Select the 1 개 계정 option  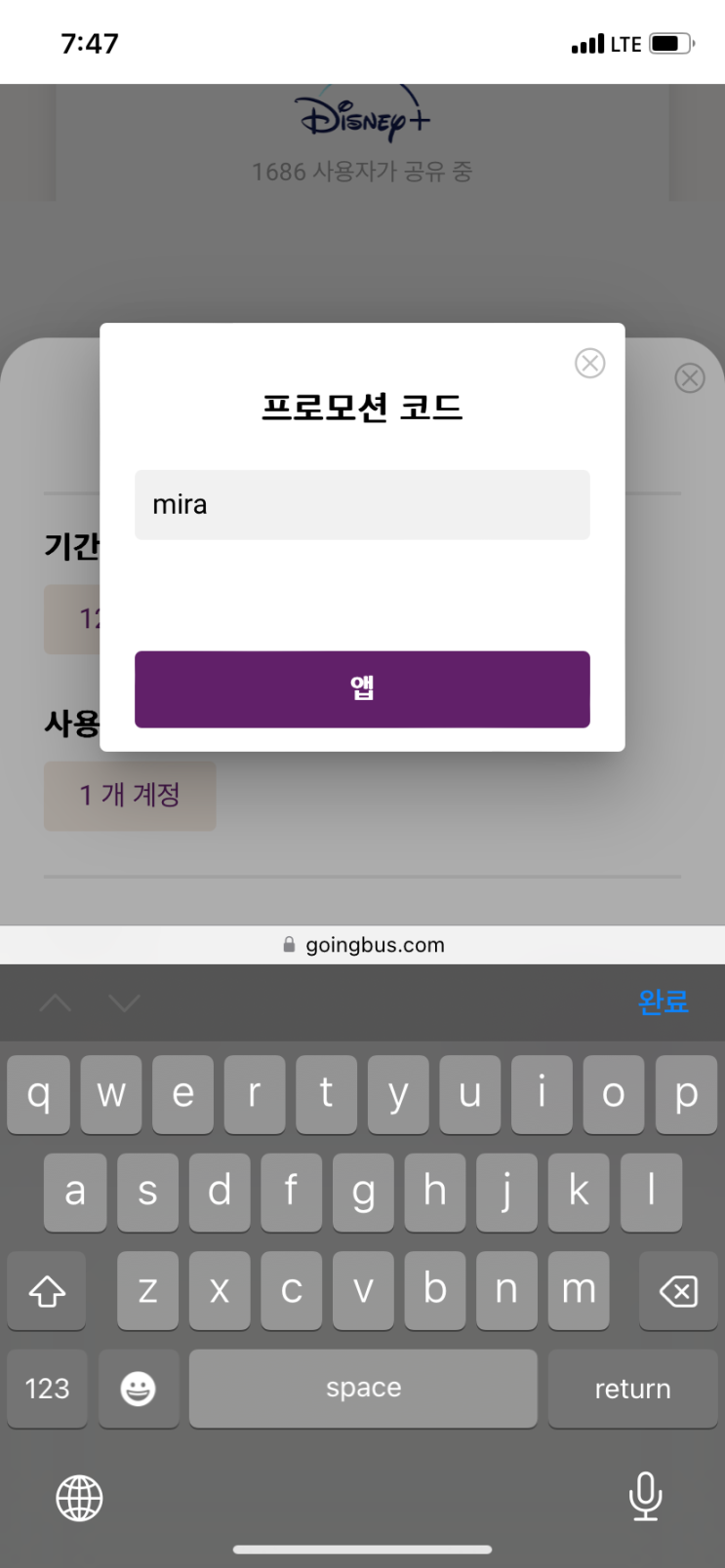tap(130, 796)
